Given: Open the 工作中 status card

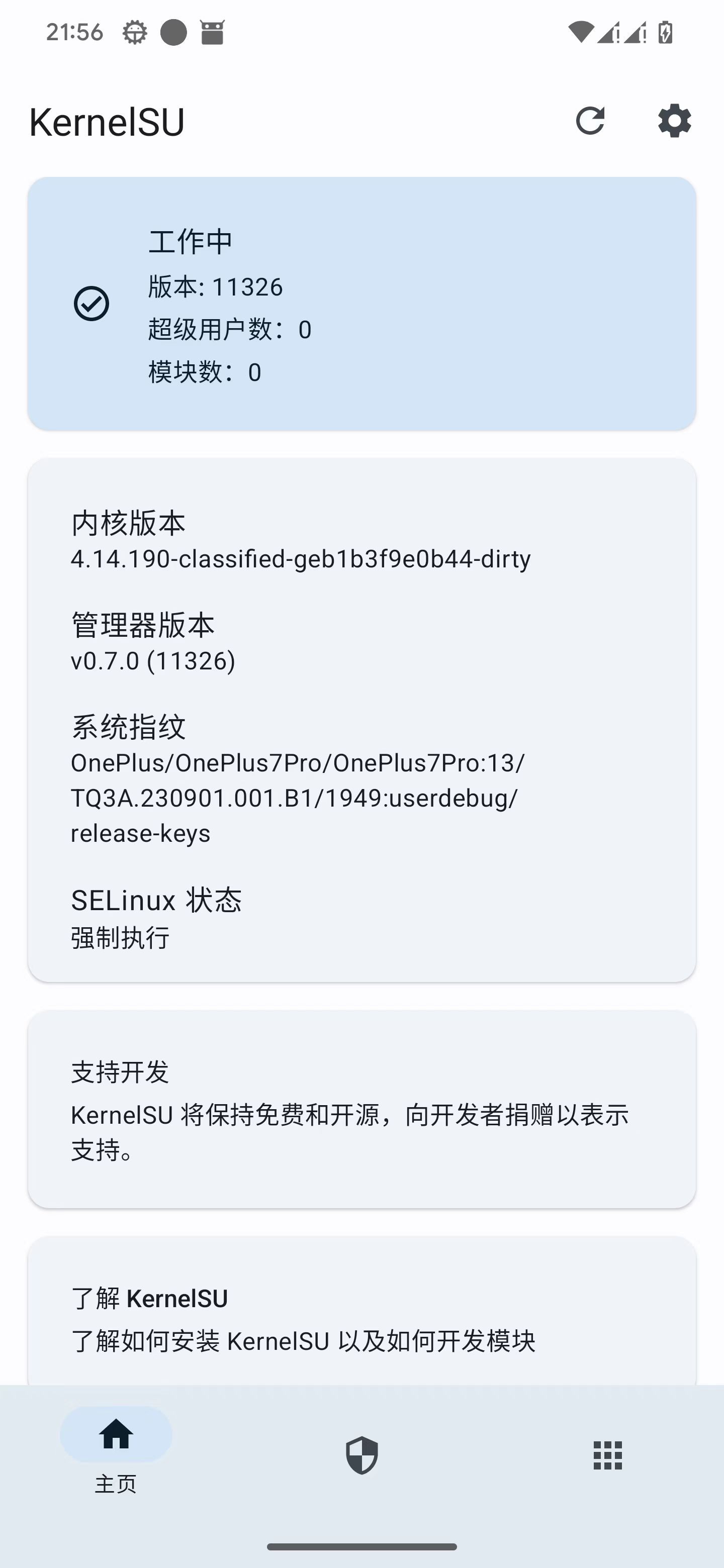Looking at the screenshot, I should pos(361,304).
